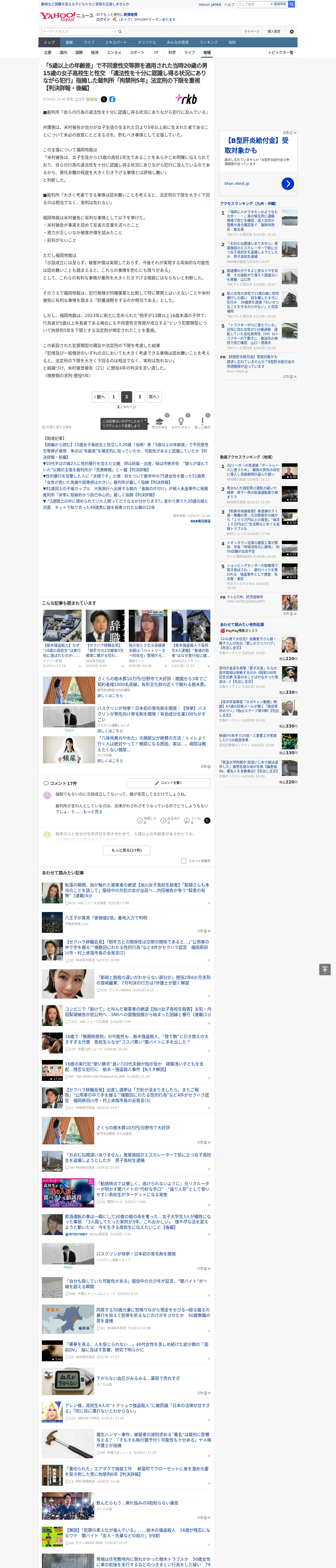Image resolution: width=336 pixels, height=1568 pixels.
Task: React with わかりやすい lightbulb
Action: pyautogui.click(x=181, y=422)
